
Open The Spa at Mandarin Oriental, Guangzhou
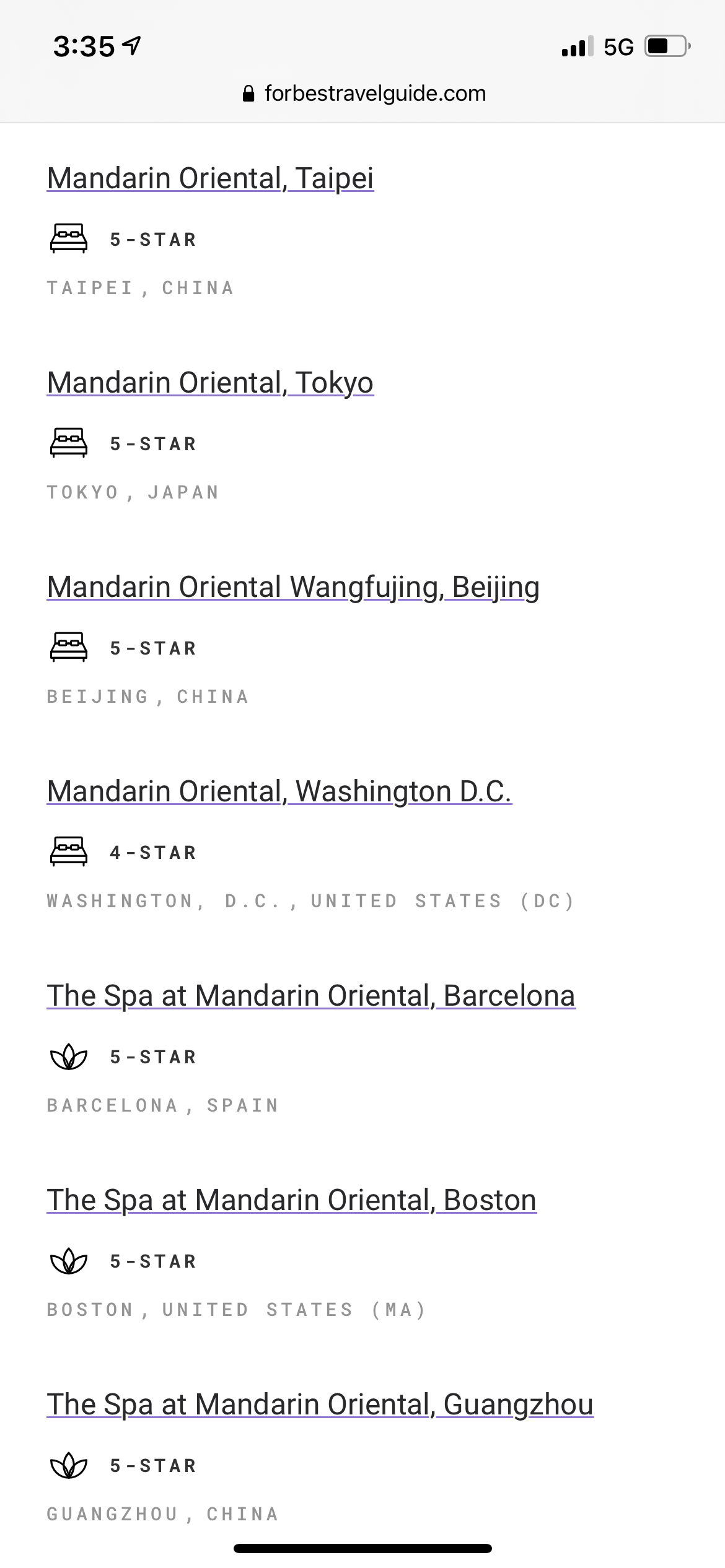(x=320, y=1405)
